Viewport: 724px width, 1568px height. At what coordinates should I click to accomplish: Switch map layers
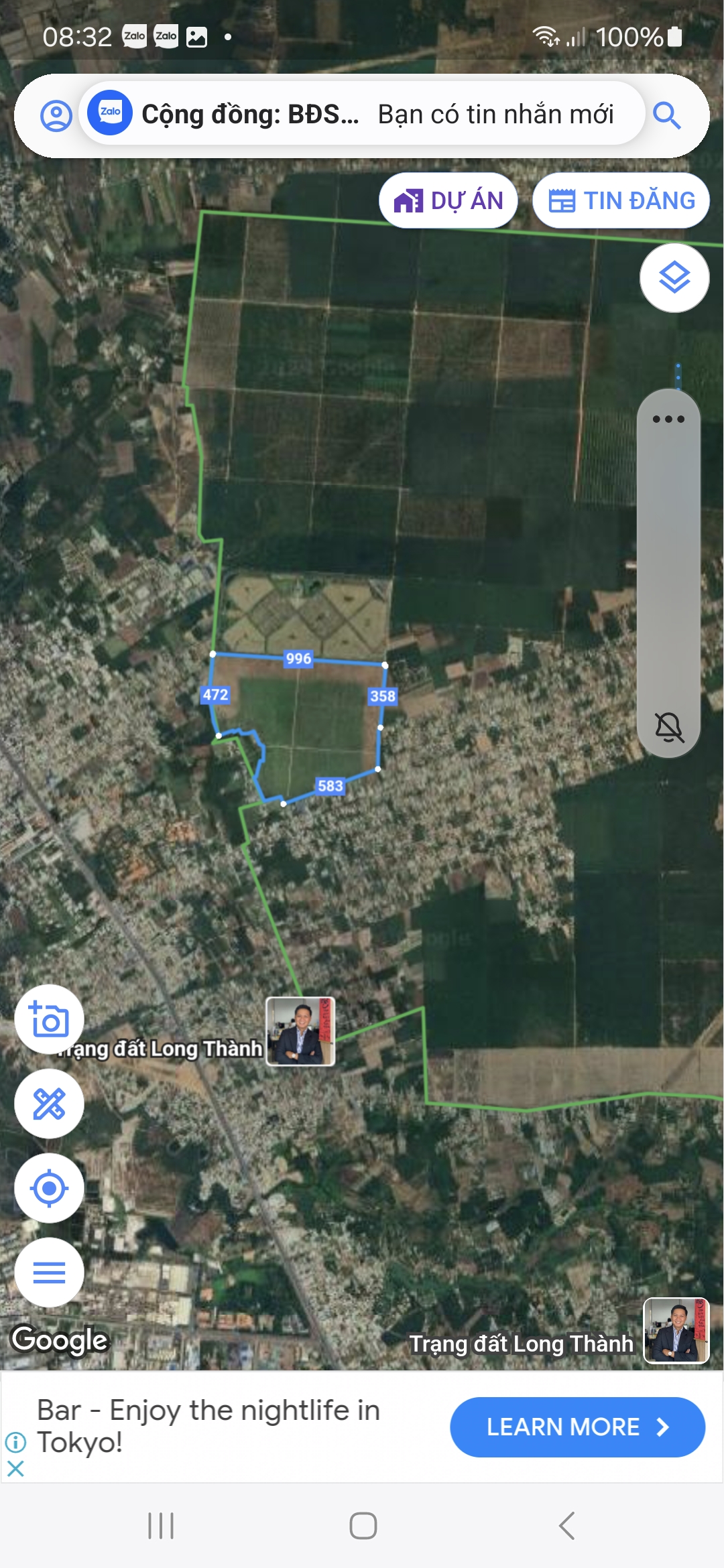tap(674, 277)
